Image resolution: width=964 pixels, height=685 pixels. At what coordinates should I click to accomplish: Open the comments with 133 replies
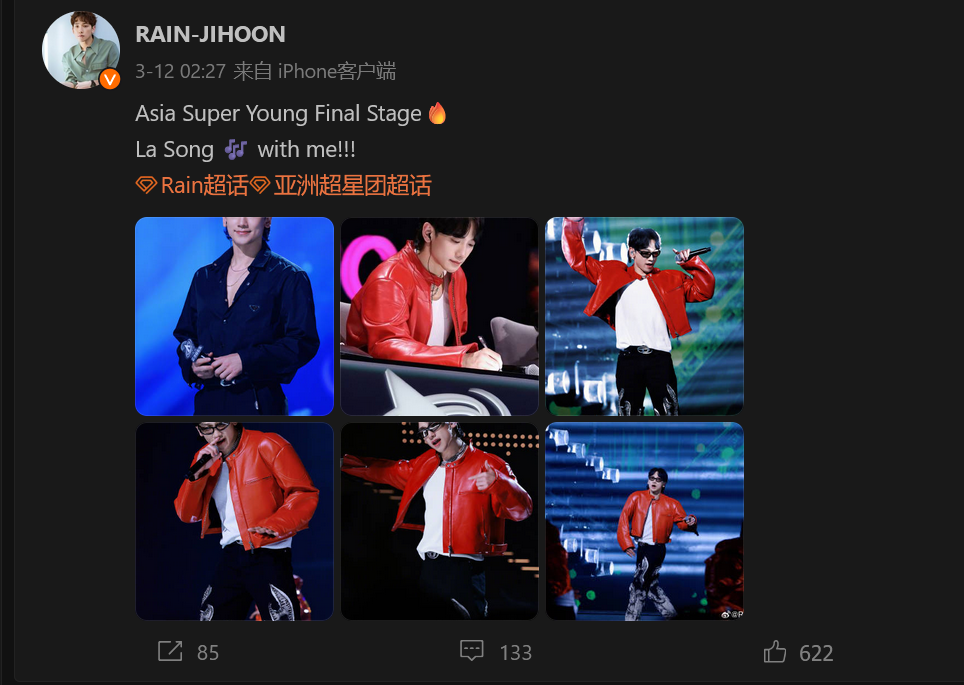(x=495, y=652)
